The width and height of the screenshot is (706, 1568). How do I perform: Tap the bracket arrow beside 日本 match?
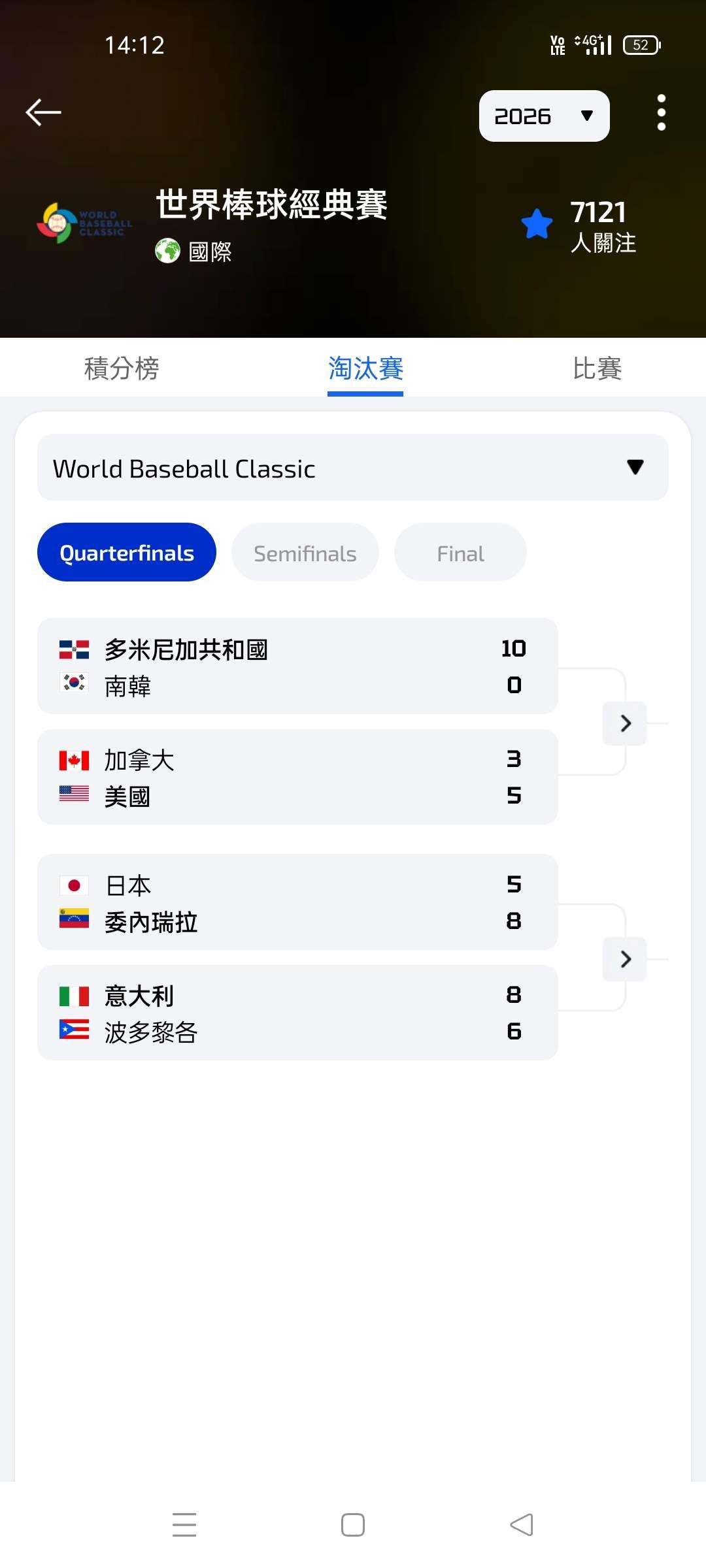pyautogui.click(x=625, y=959)
